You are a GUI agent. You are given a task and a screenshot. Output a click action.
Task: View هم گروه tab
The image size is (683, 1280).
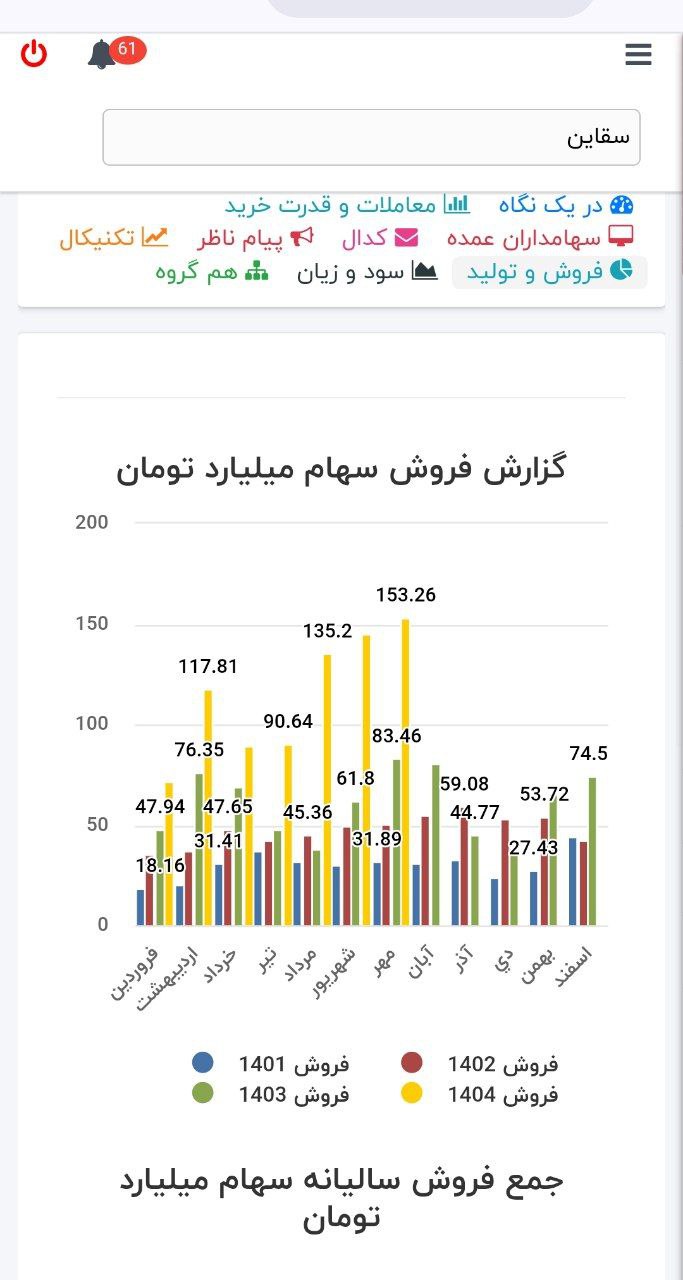pyautogui.click(x=211, y=272)
